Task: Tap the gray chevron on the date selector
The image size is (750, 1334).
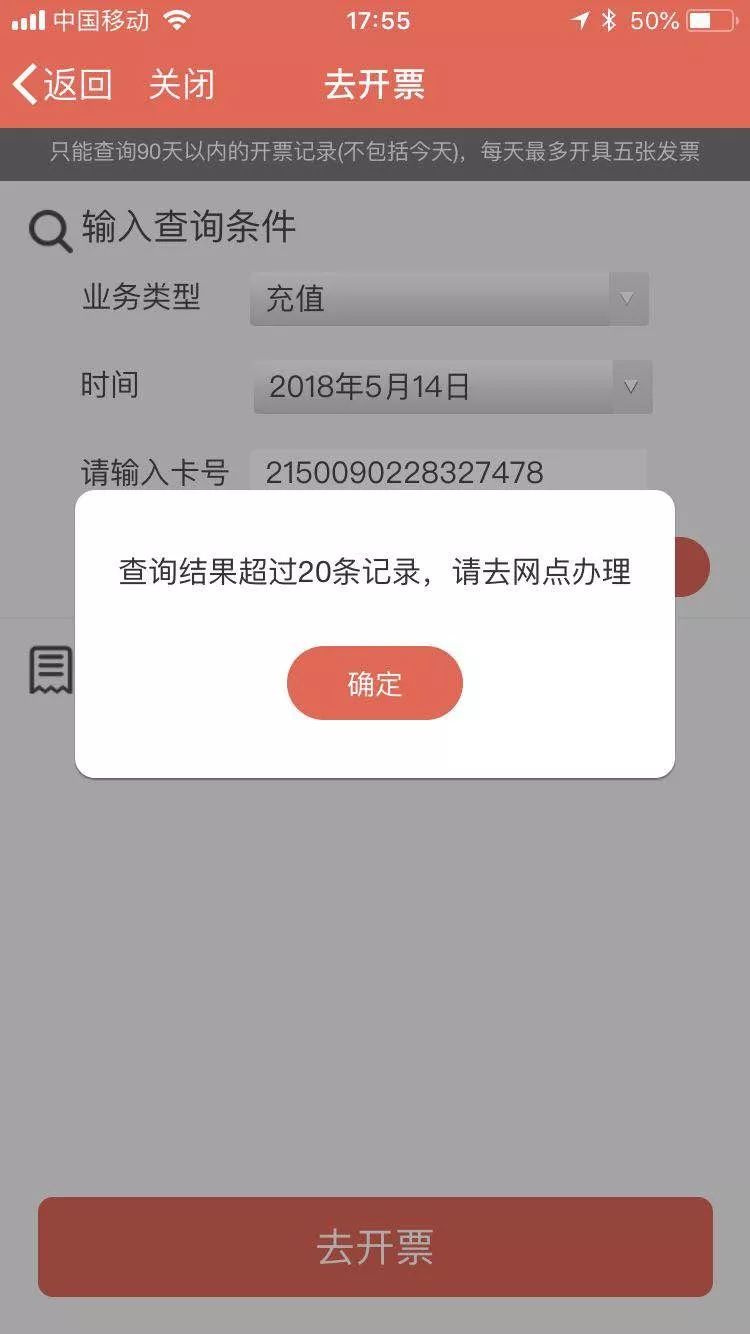Action: tap(630, 386)
